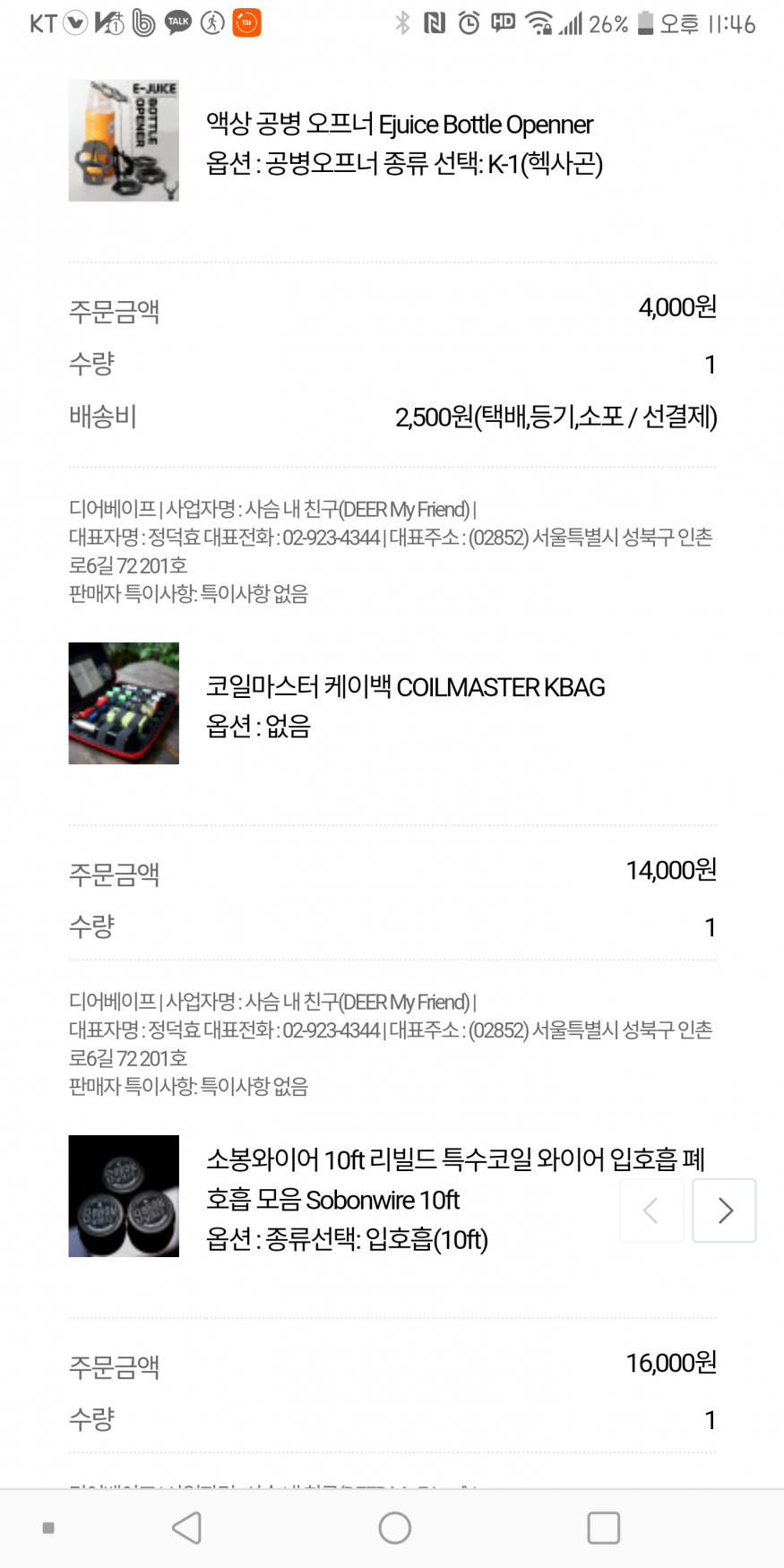
Task: Open the Sobonwire 10ft product thumbnail
Action: click(x=124, y=1196)
